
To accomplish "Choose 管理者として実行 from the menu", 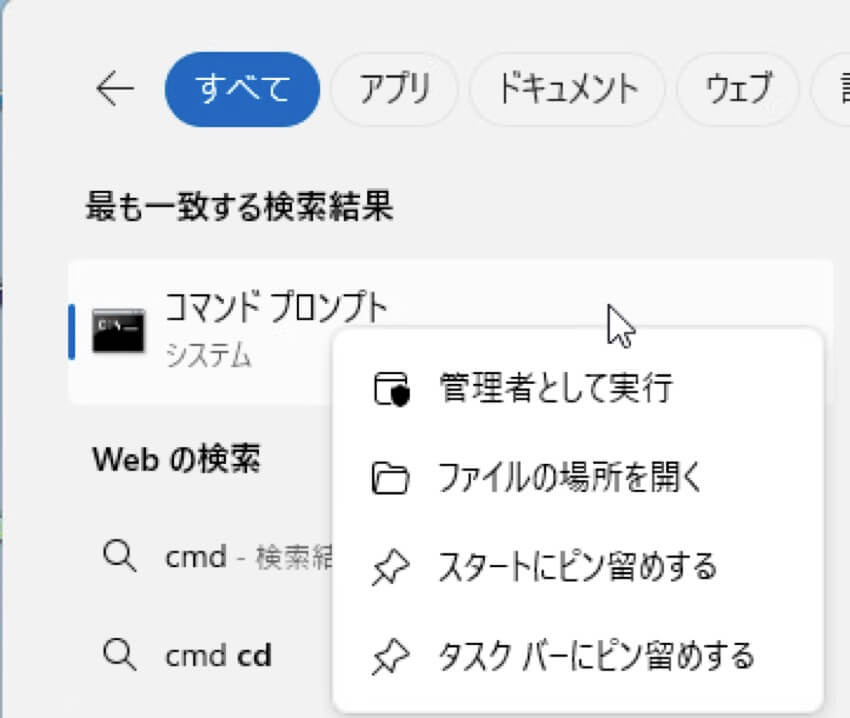I will [x=555, y=389].
